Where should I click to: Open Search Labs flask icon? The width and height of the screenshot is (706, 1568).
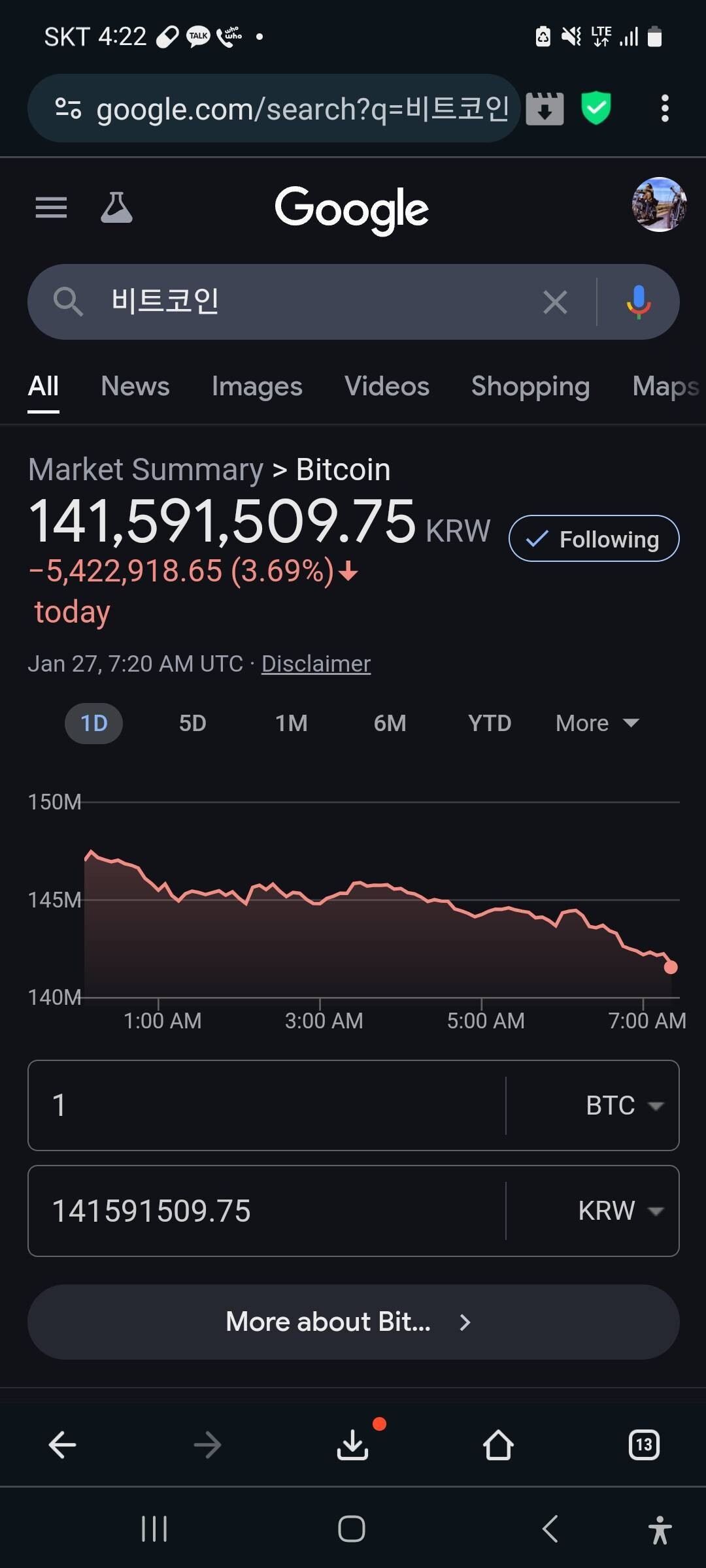point(116,208)
